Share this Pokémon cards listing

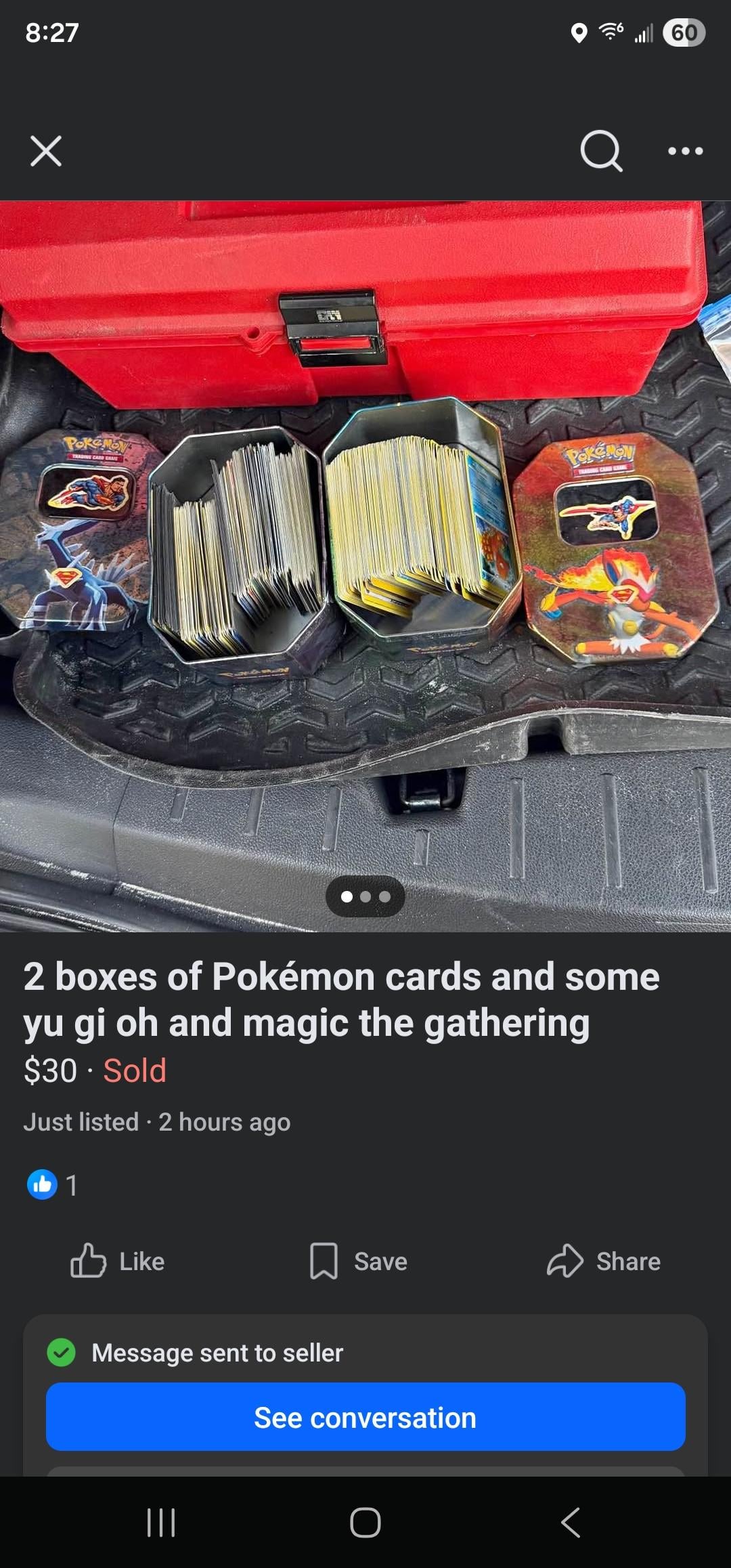[x=604, y=1261]
